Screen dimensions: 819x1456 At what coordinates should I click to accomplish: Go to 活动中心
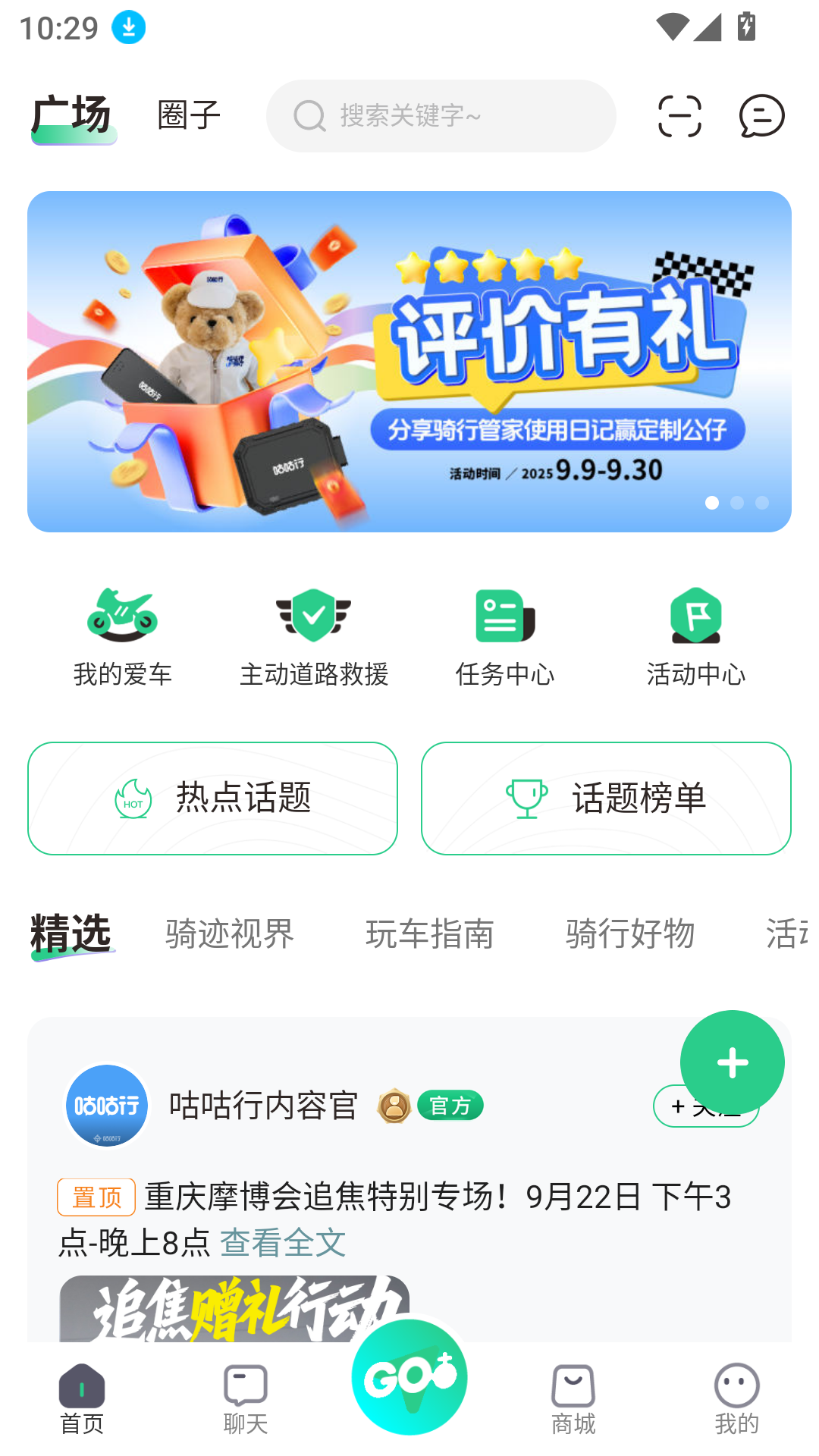click(x=696, y=637)
